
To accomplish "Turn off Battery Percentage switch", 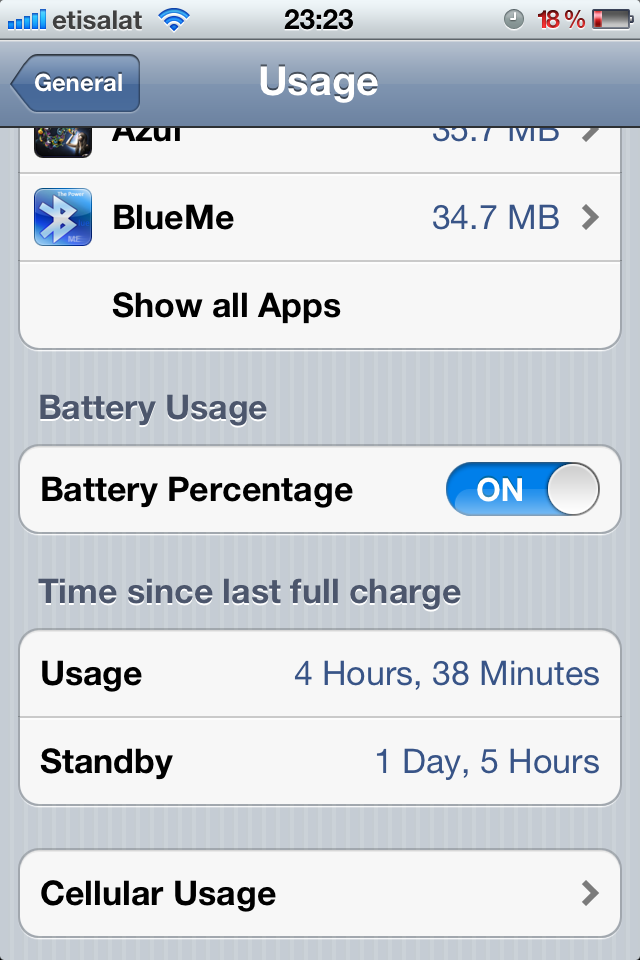I will 522,490.
